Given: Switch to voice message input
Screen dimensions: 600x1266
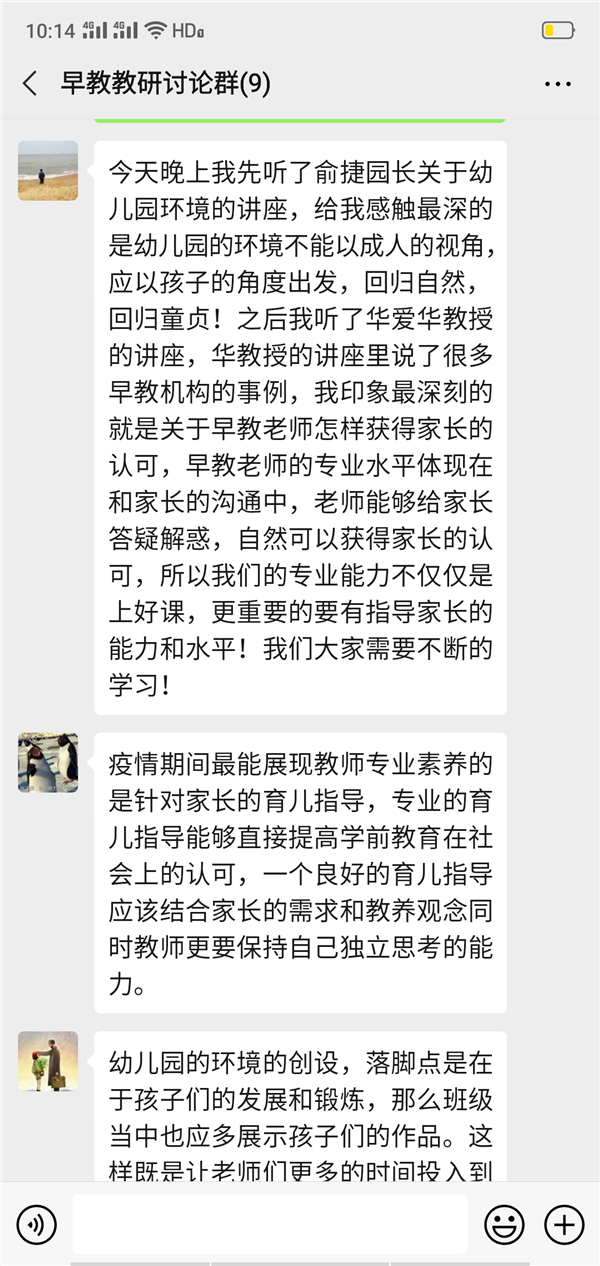Looking at the screenshot, I should point(37,1224).
